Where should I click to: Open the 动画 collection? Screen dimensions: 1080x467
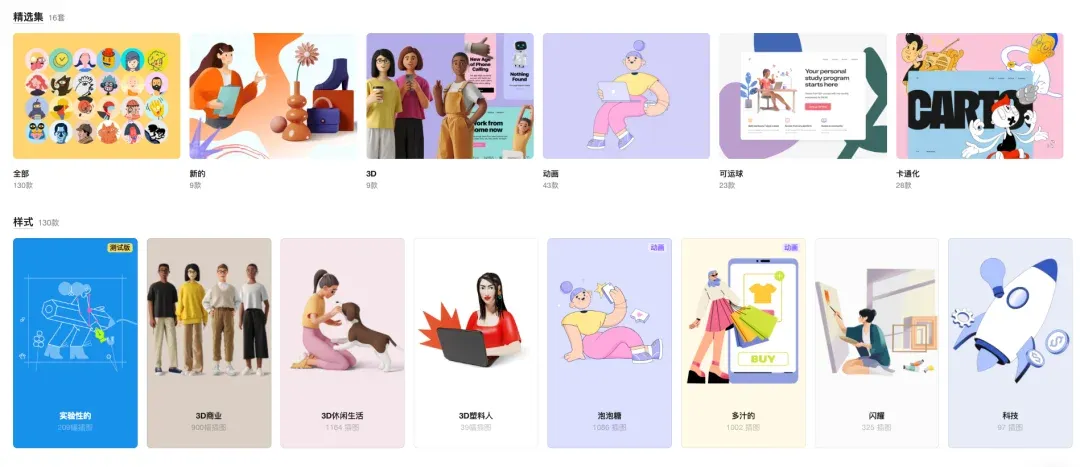click(626, 96)
